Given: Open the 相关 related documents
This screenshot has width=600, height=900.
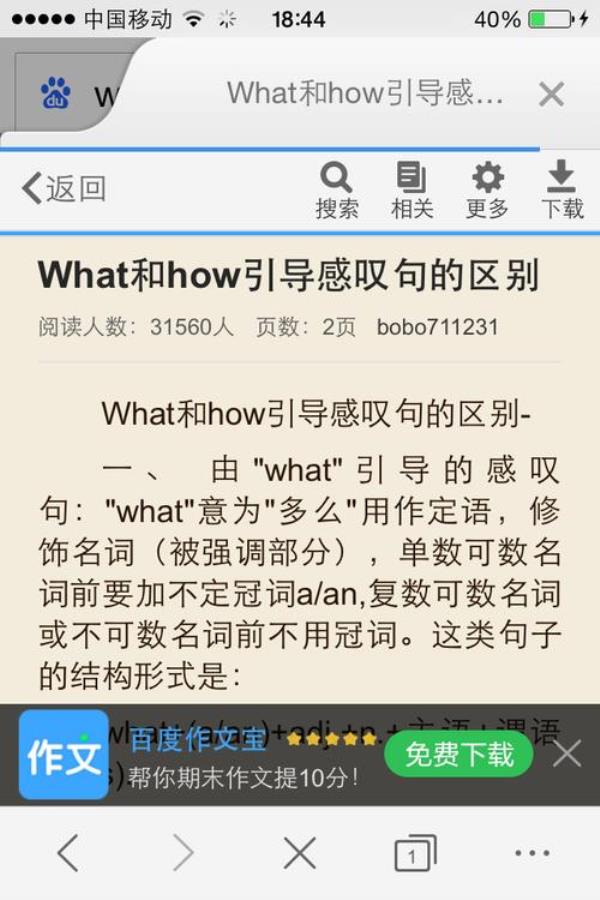Looking at the screenshot, I should click(x=411, y=190).
